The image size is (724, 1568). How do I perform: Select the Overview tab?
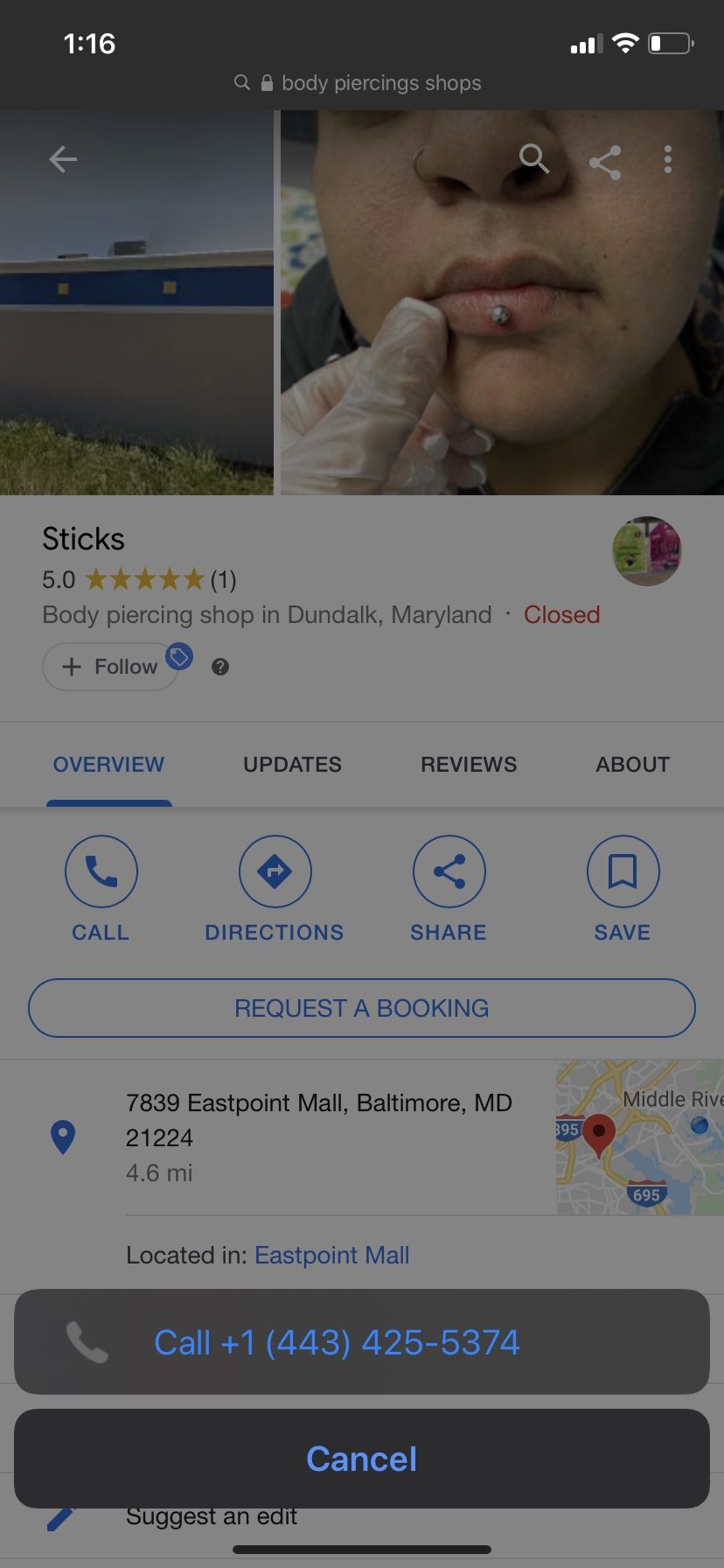coord(108,765)
